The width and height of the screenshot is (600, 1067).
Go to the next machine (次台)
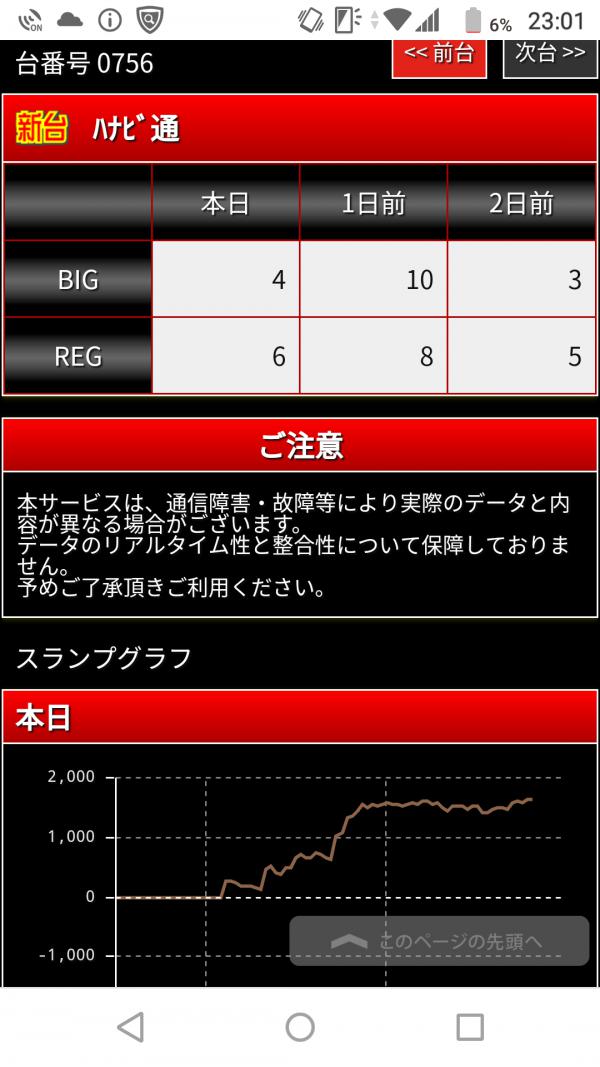tap(549, 56)
